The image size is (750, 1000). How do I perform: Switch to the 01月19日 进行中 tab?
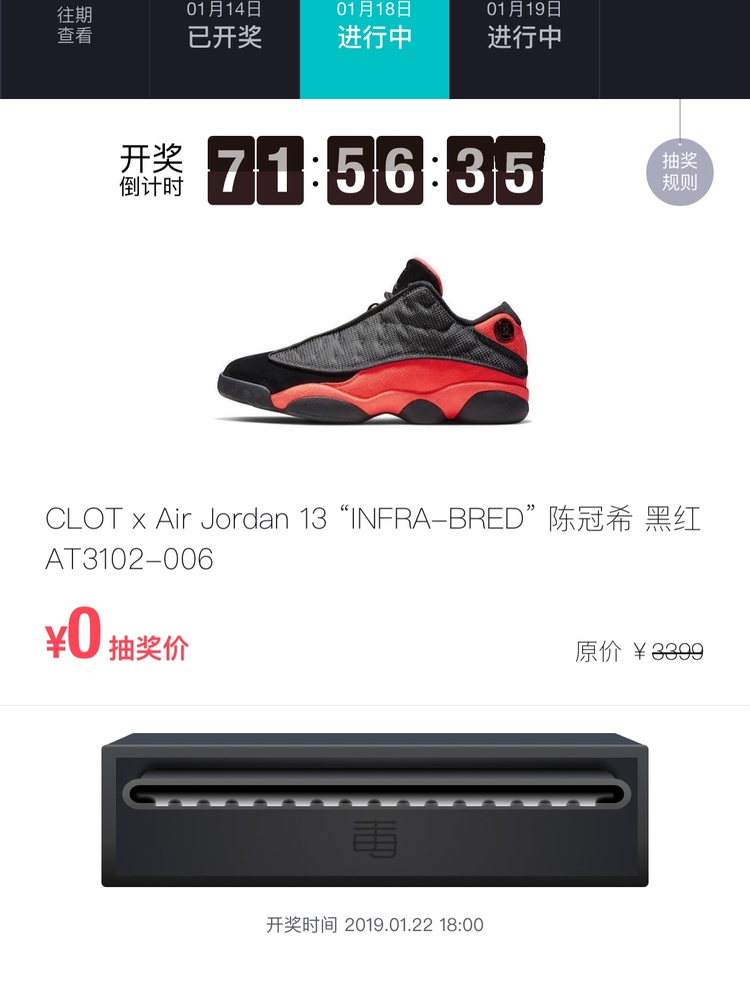pos(524,27)
